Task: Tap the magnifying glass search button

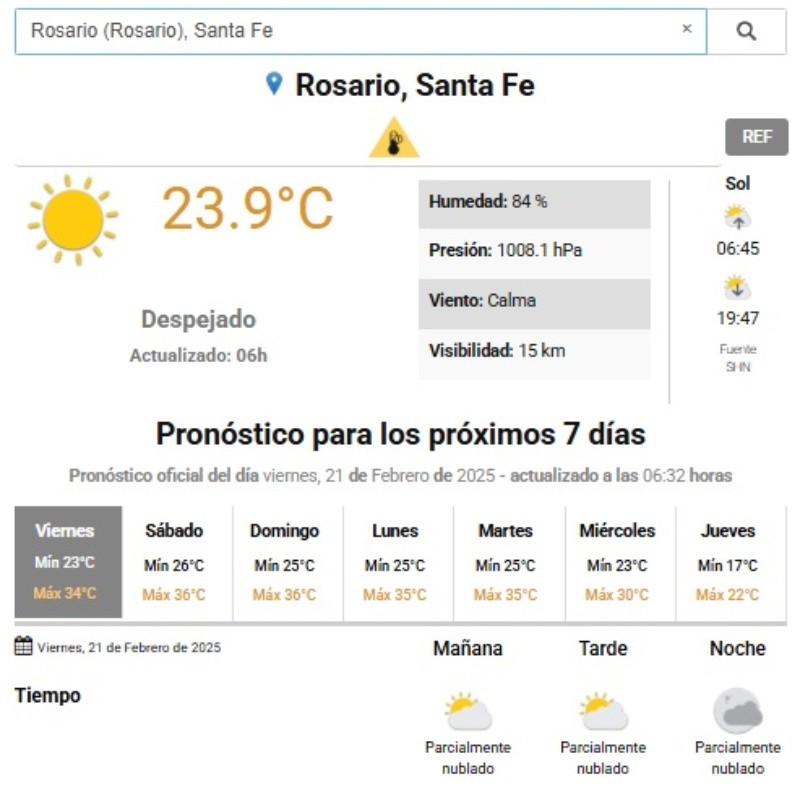Action: [746, 31]
